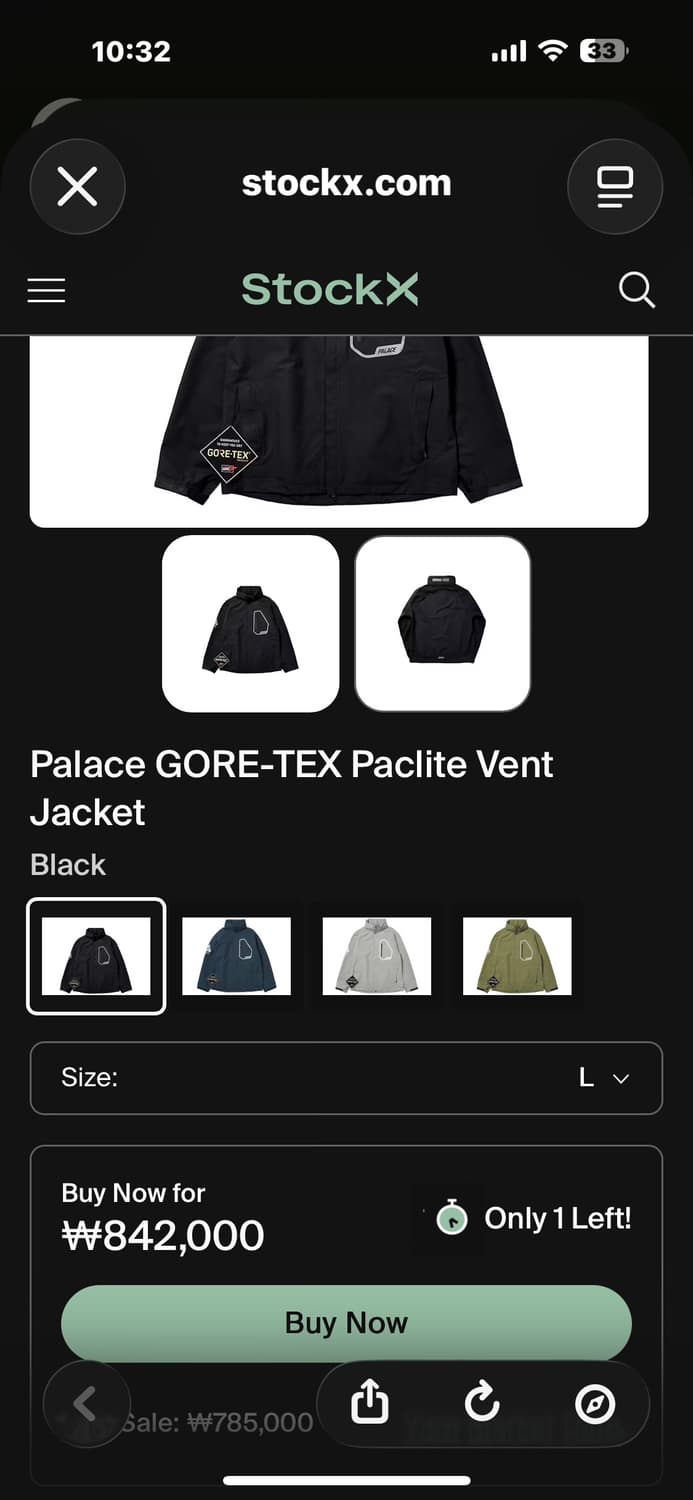
Task: View the back jacket thumbnail
Action: 442,624
